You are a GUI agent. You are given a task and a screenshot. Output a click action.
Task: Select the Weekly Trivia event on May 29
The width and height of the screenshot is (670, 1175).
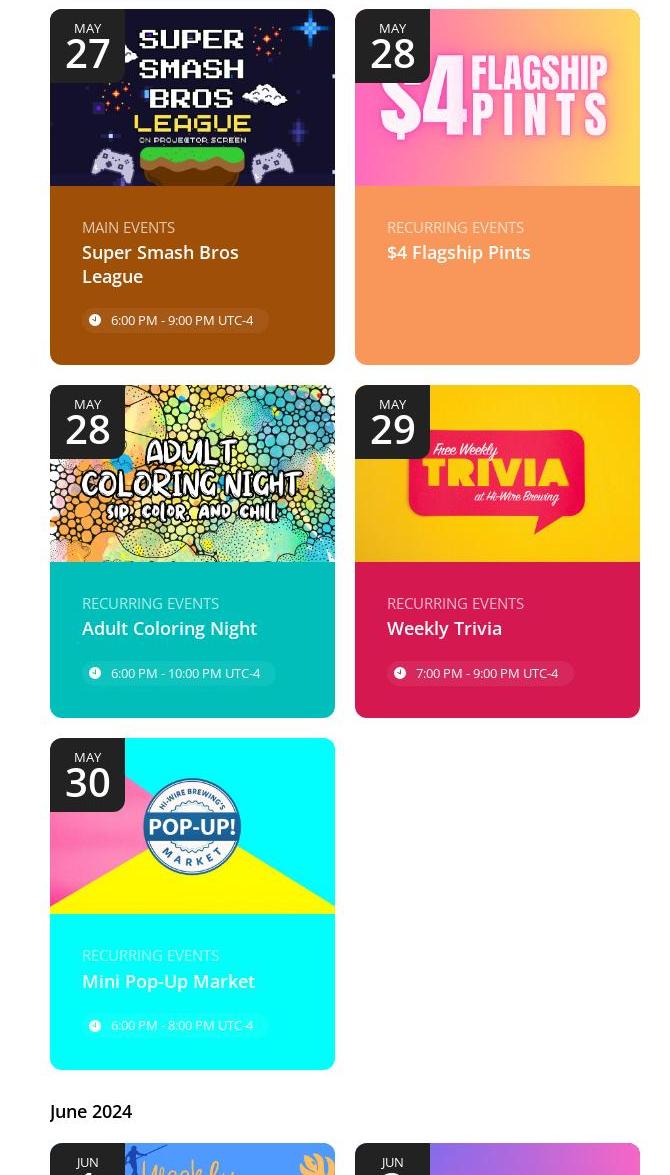click(445, 628)
